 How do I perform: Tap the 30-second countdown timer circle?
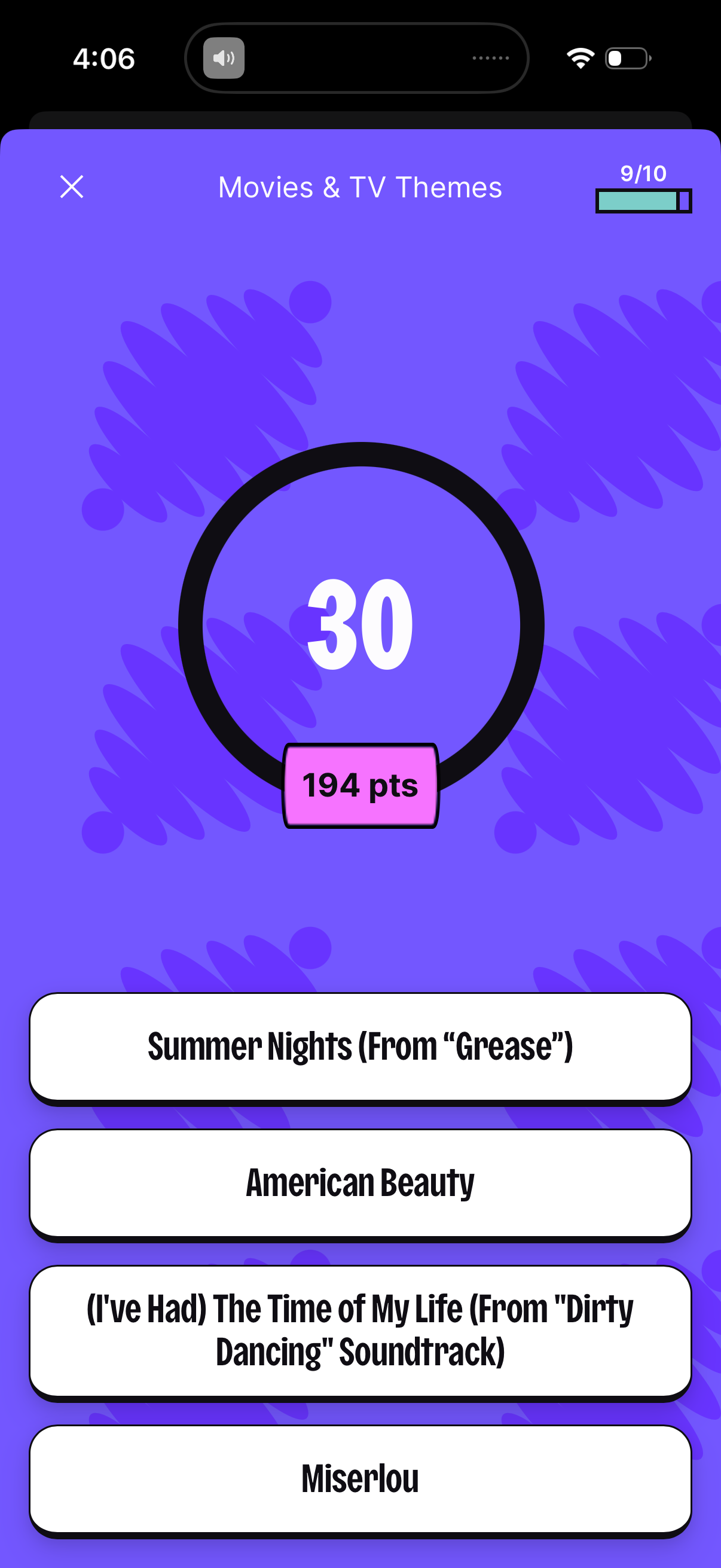[360, 633]
